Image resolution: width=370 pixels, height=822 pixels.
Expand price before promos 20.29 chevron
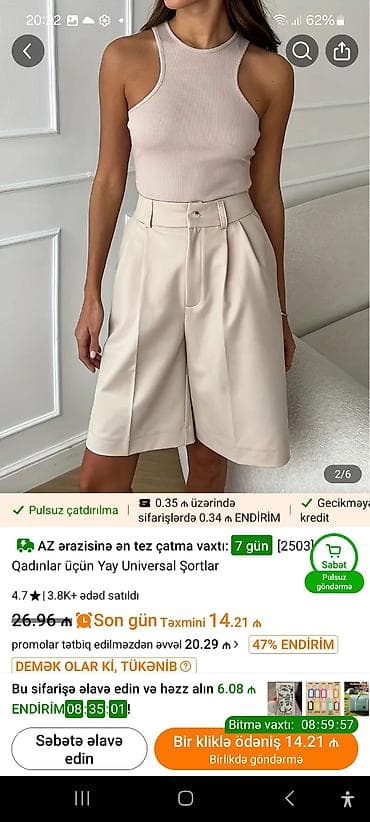pyautogui.click(x=235, y=644)
